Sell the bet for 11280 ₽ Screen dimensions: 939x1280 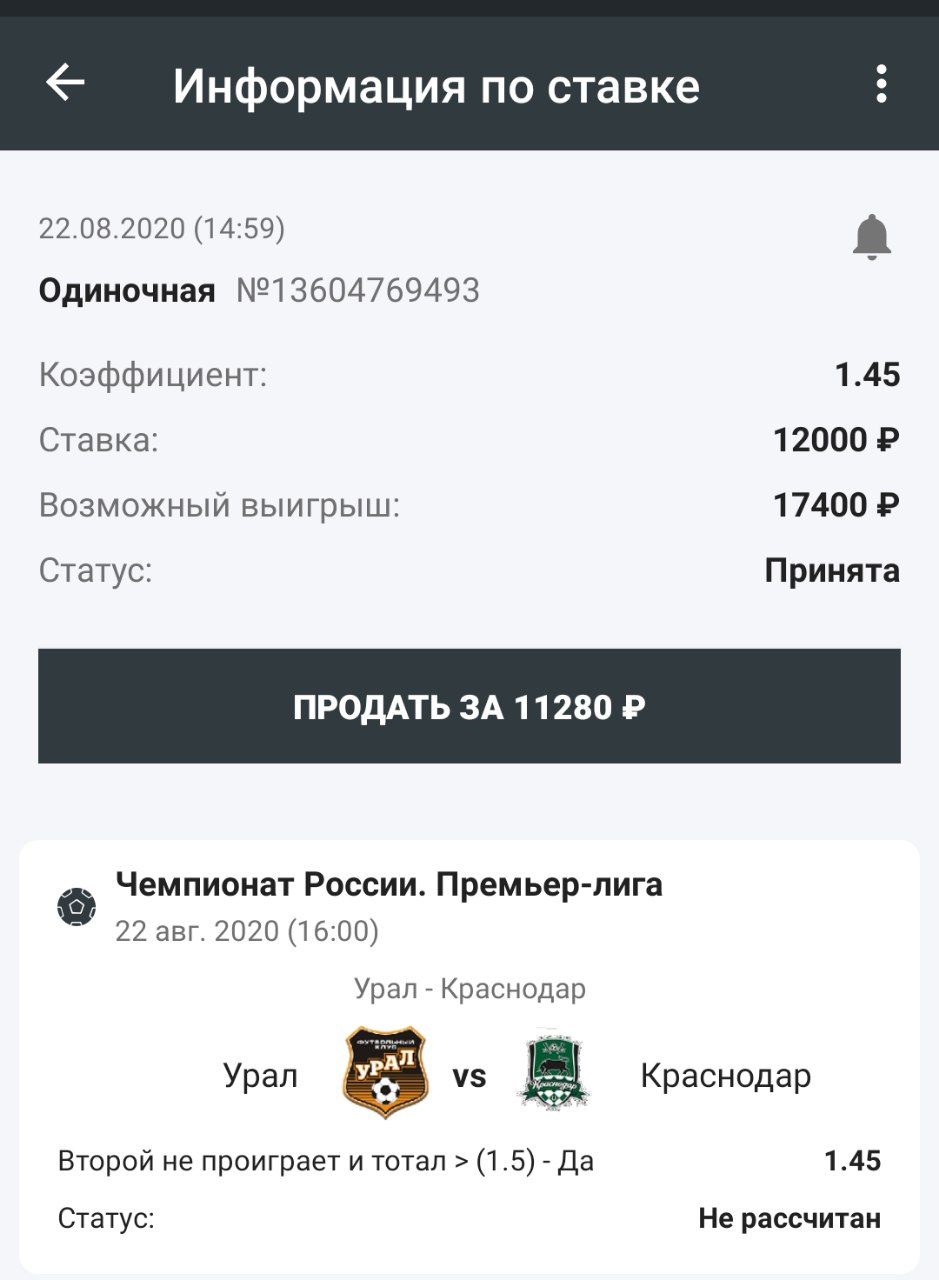click(469, 707)
